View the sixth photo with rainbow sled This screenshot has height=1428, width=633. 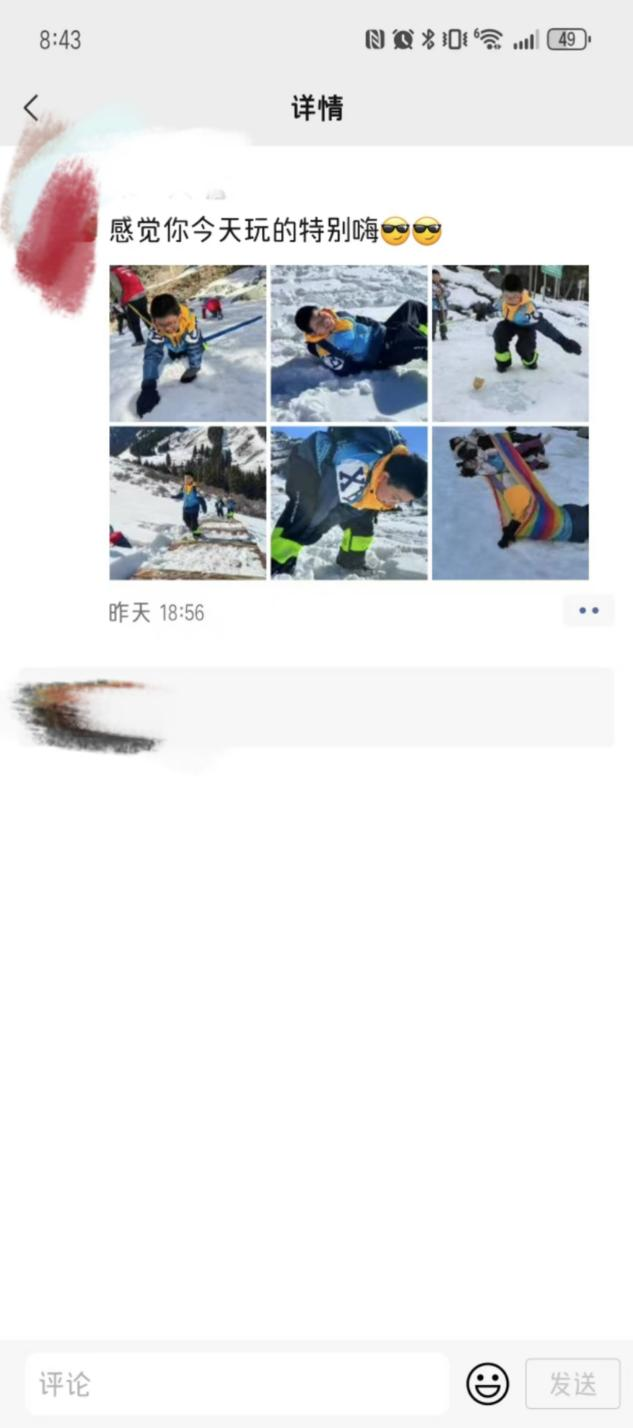click(x=510, y=503)
